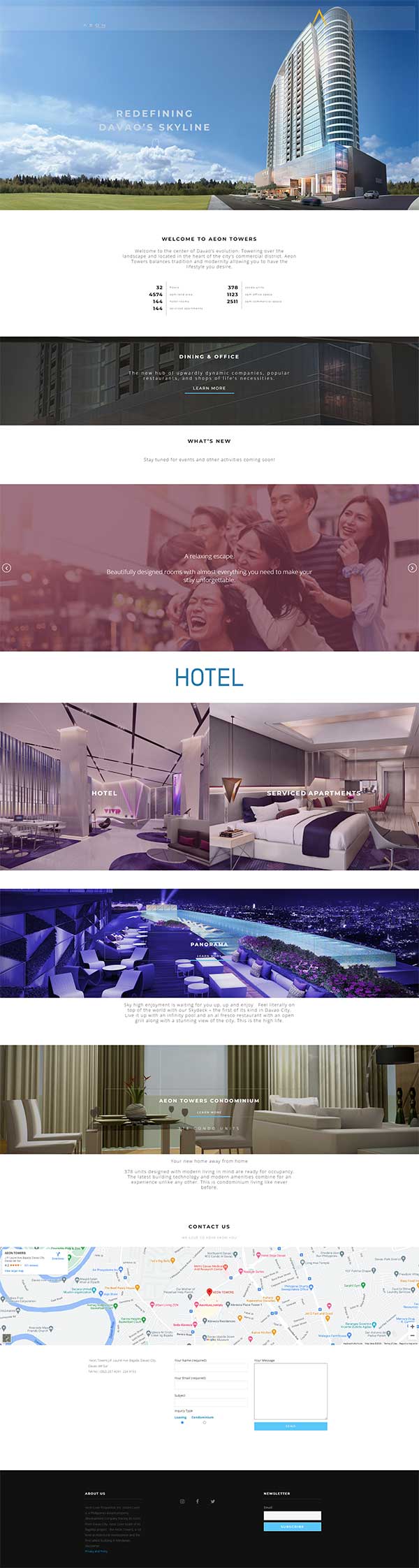The image size is (419, 1568).
Task: Open 'View larger map' on the map card
Action: tap(13, 1270)
